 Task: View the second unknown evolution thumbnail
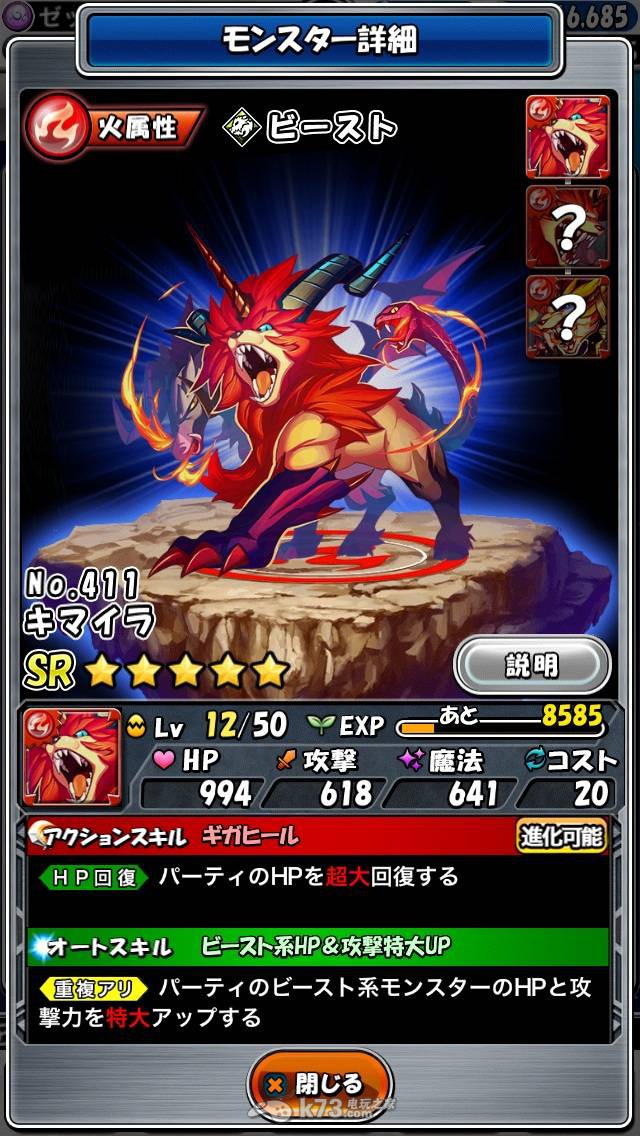point(568,227)
